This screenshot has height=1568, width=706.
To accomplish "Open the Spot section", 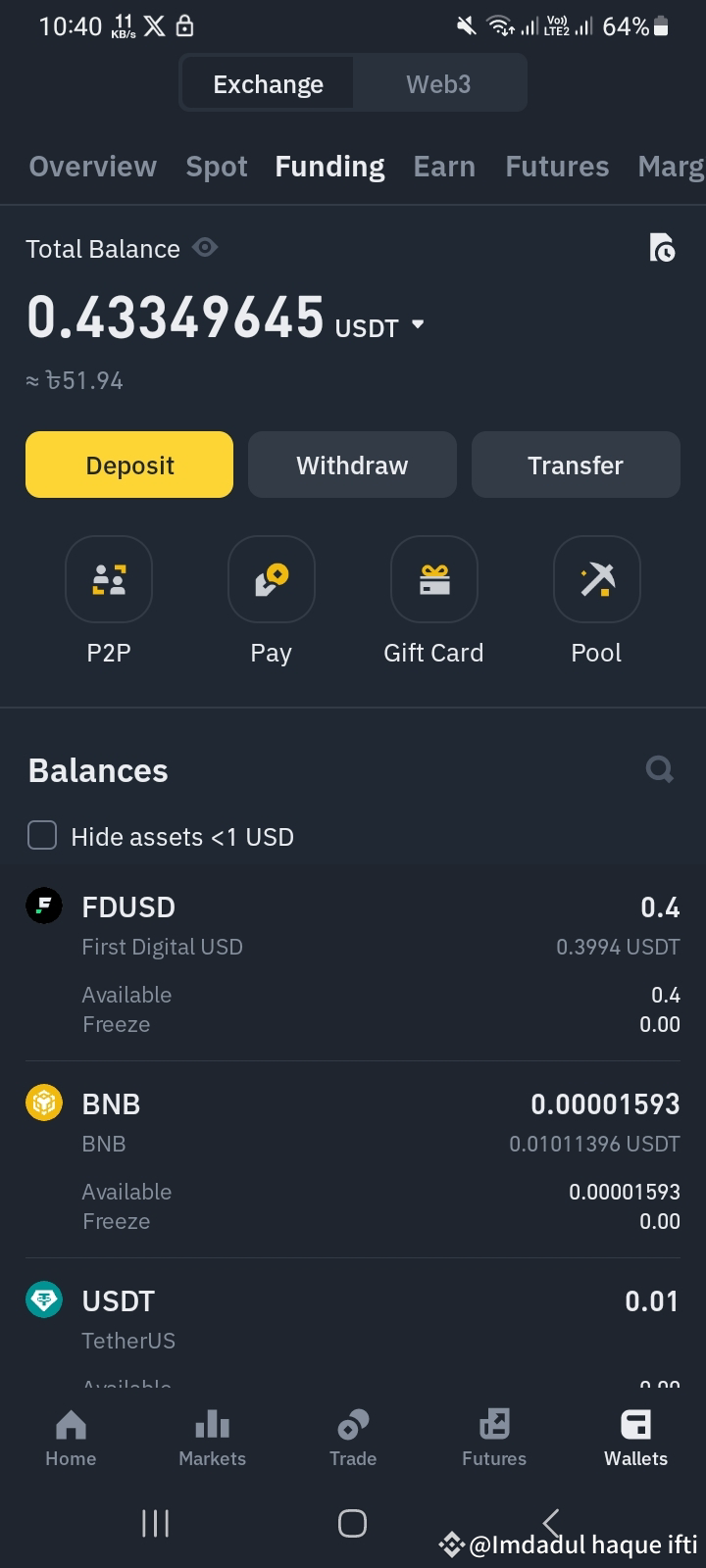I will click(216, 167).
